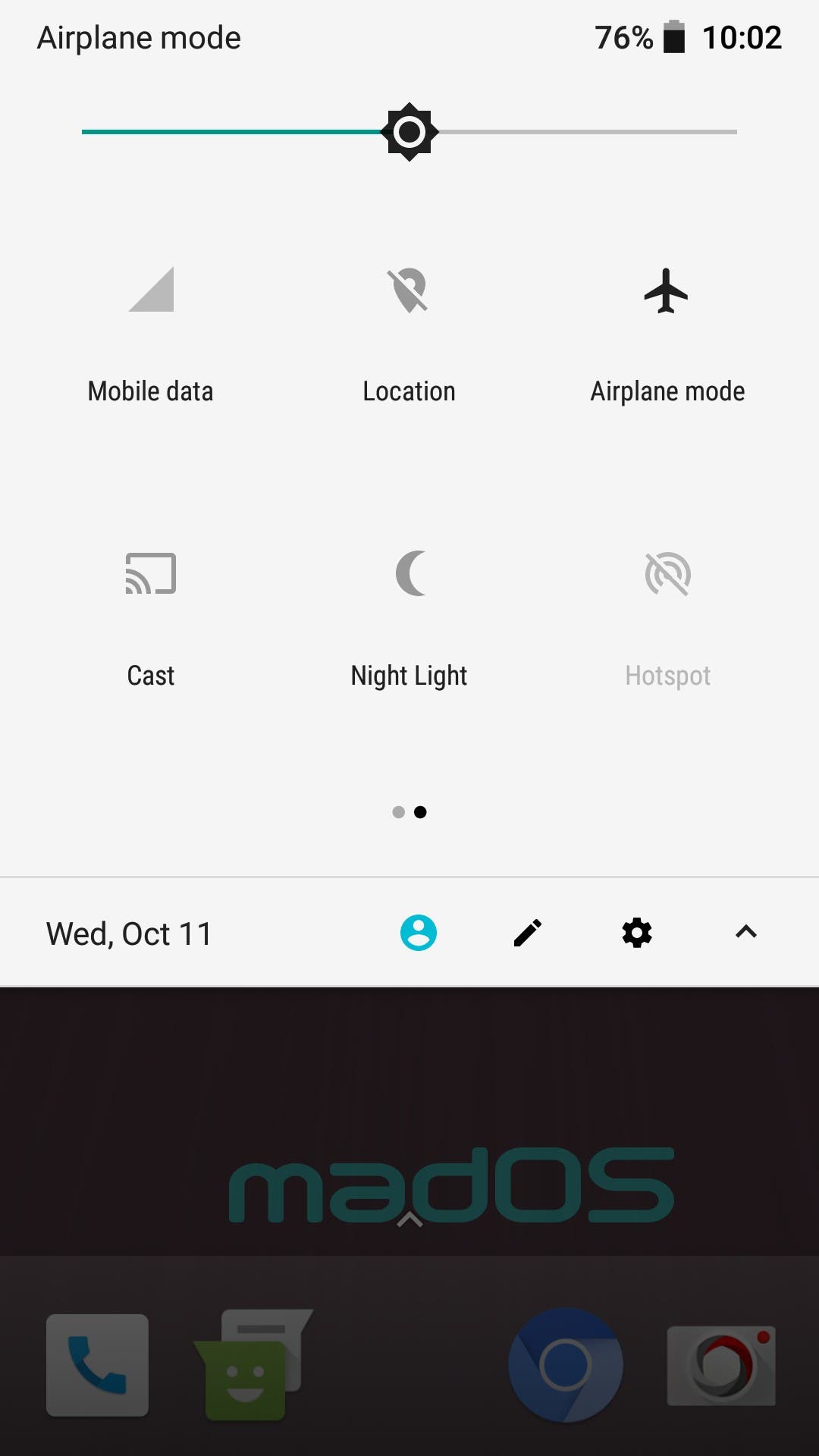The height and width of the screenshot is (1456, 819).
Task: Collapse the quick settings panel
Action: coord(746,932)
